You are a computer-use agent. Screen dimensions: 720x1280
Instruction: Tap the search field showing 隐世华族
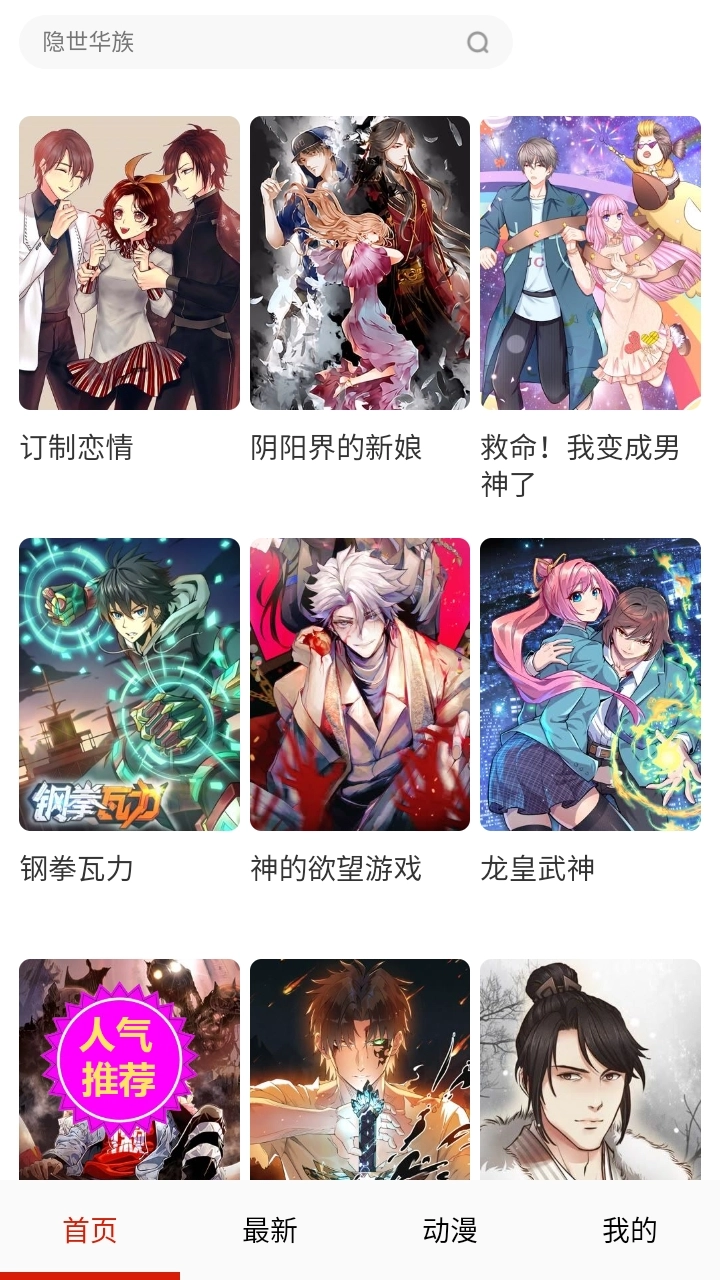coord(240,42)
